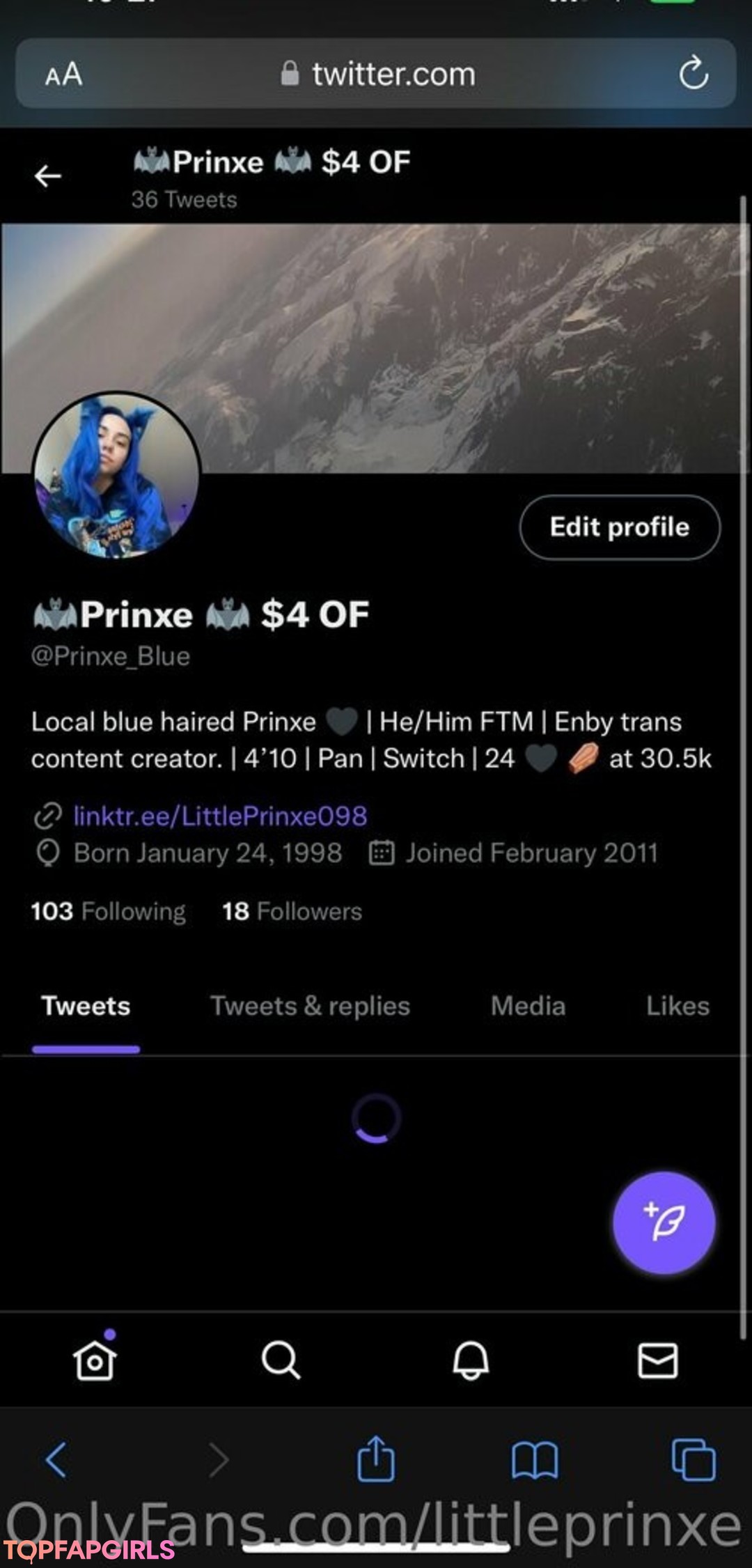Image resolution: width=752 pixels, height=1568 pixels.
Task: Switch to the Tweets & replies tab
Action: [310, 1006]
